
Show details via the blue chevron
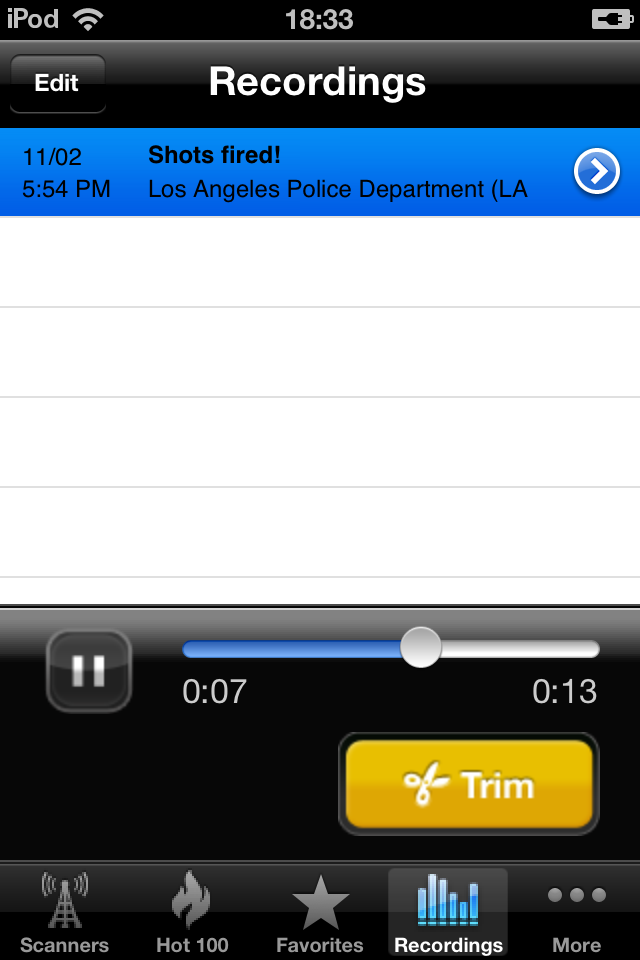pyautogui.click(x=596, y=173)
